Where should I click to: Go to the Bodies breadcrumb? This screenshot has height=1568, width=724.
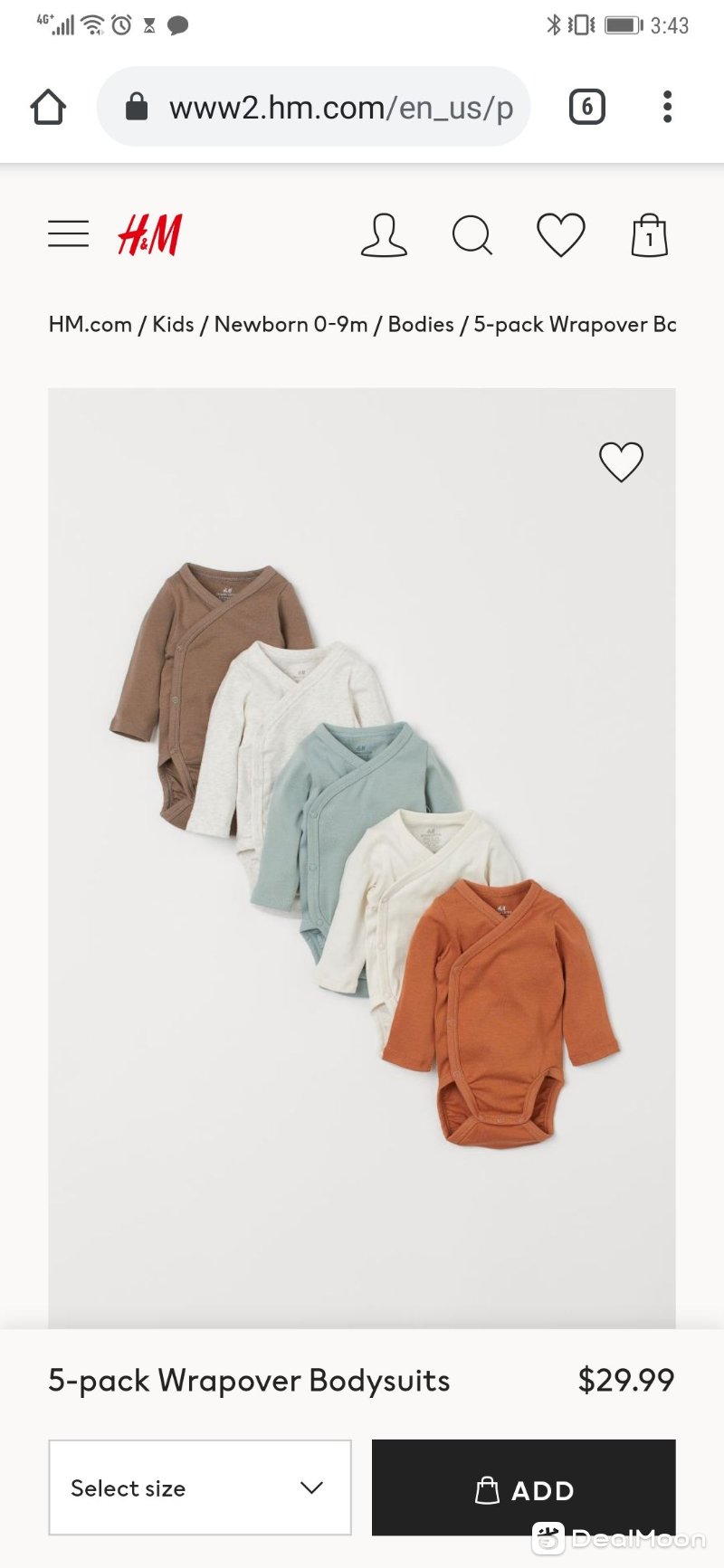point(421,324)
